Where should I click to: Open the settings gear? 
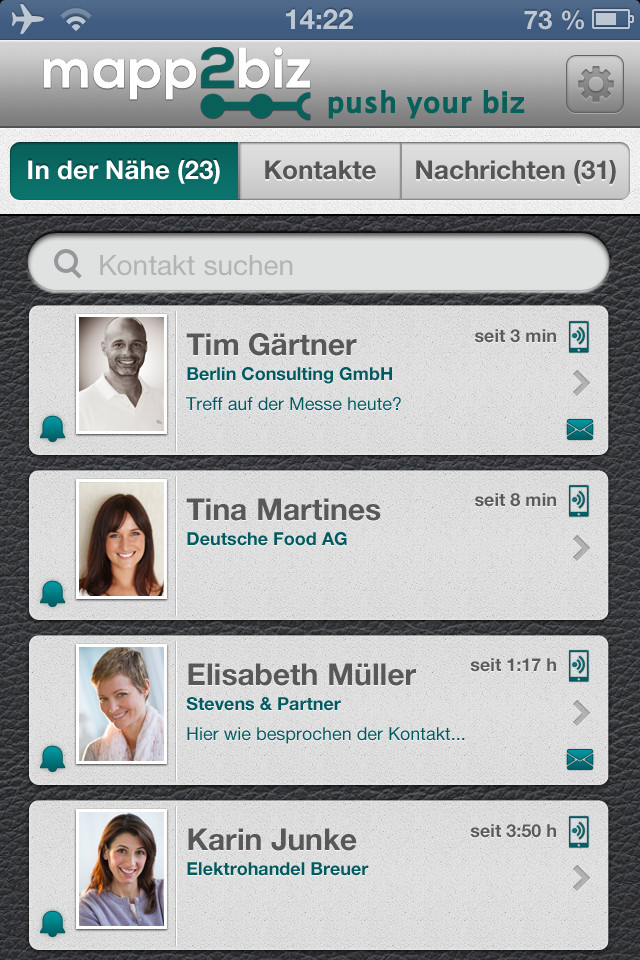[594, 84]
